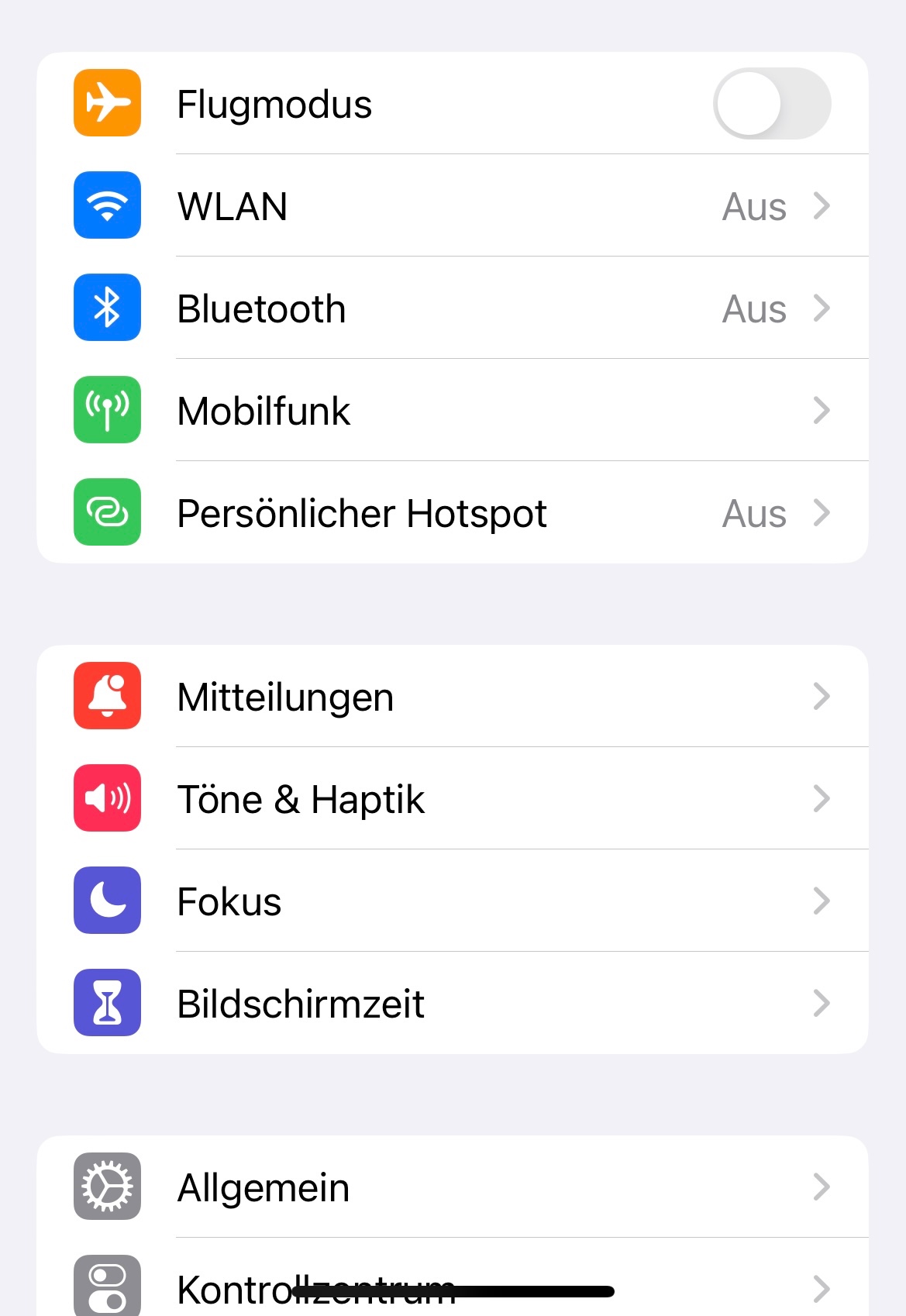
Task: Open WLAN settings
Action: pos(452,206)
